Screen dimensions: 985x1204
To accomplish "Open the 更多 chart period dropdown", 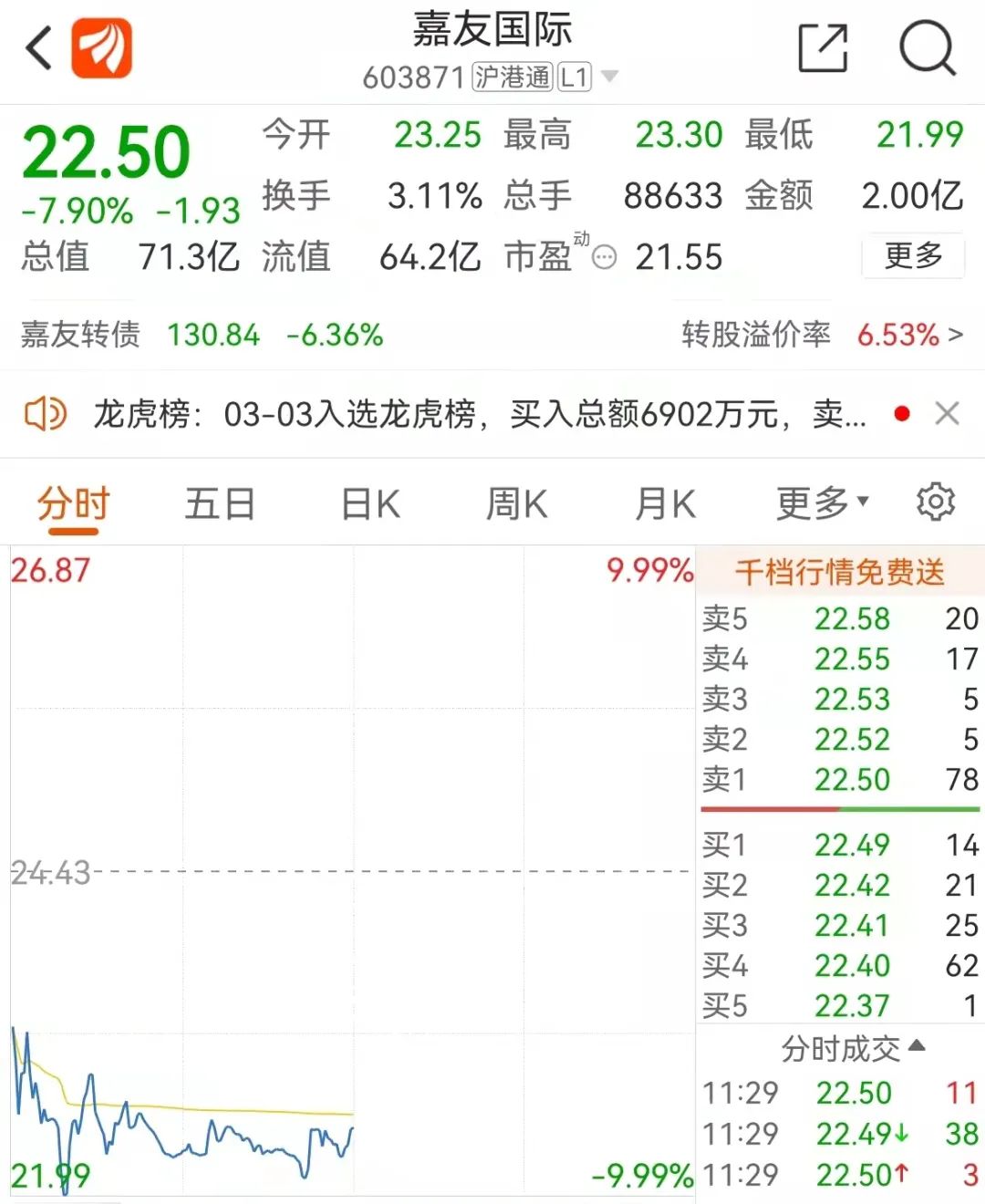I will pos(822,503).
